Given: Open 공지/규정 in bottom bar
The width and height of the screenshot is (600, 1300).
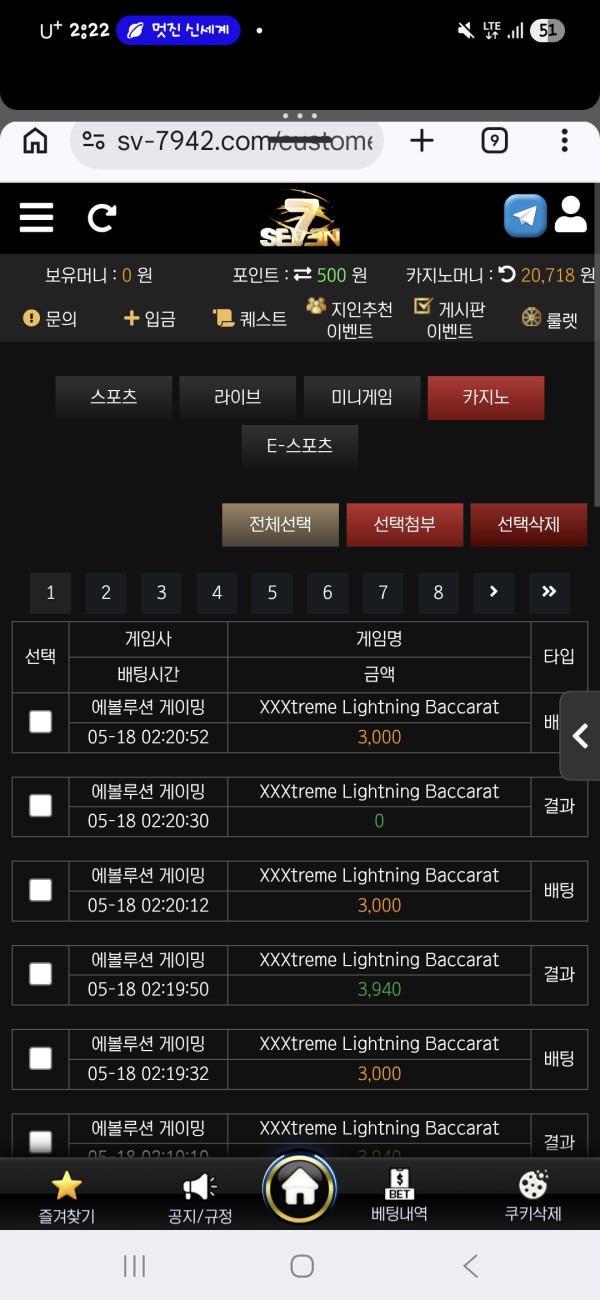Looking at the screenshot, I should coord(200,1198).
